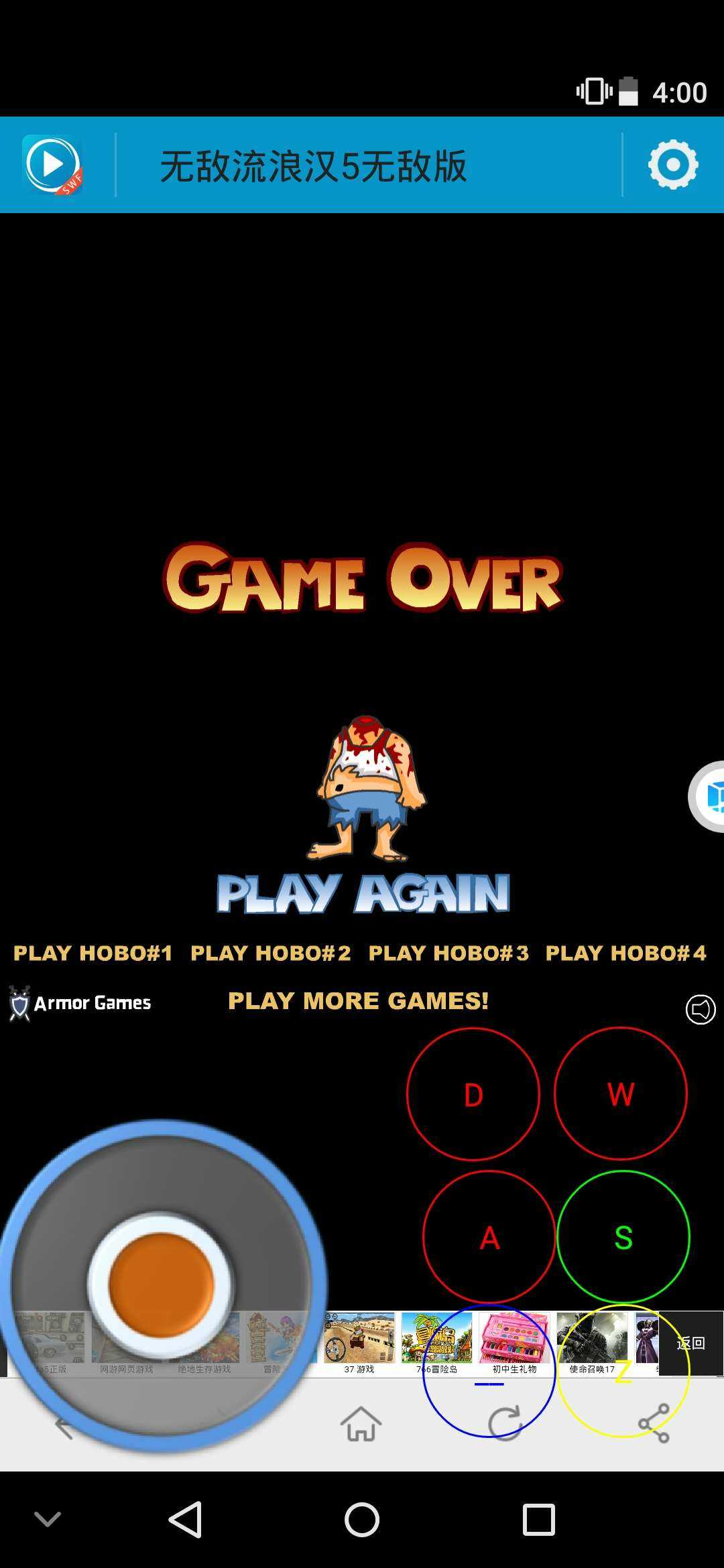Tap the green S game button
The height and width of the screenshot is (1568, 724).
point(623,1237)
